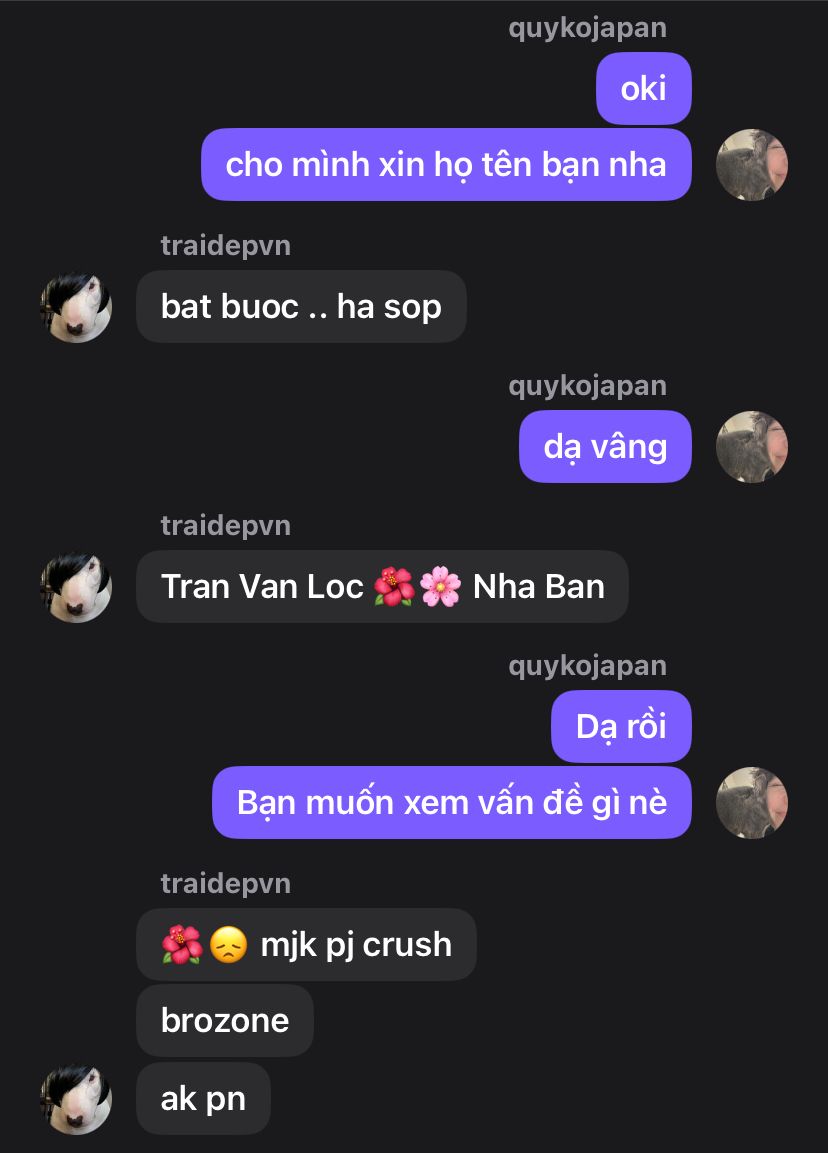Open traidepvn's avatar beside "Tran Van Loc" message
Screen dimensions: 828x1153
[x=76, y=587]
